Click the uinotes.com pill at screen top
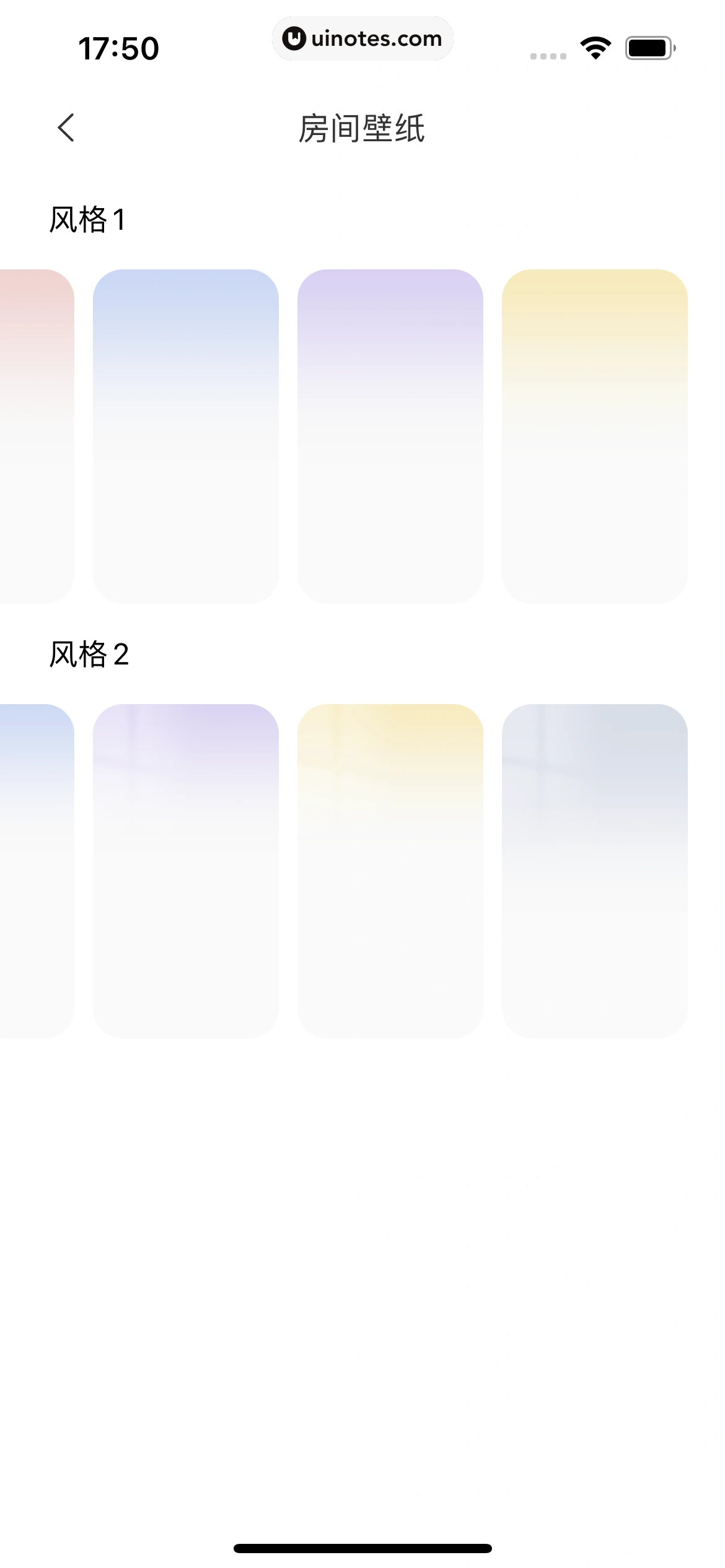The height and width of the screenshot is (1568, 725). [x=362, y=38]
